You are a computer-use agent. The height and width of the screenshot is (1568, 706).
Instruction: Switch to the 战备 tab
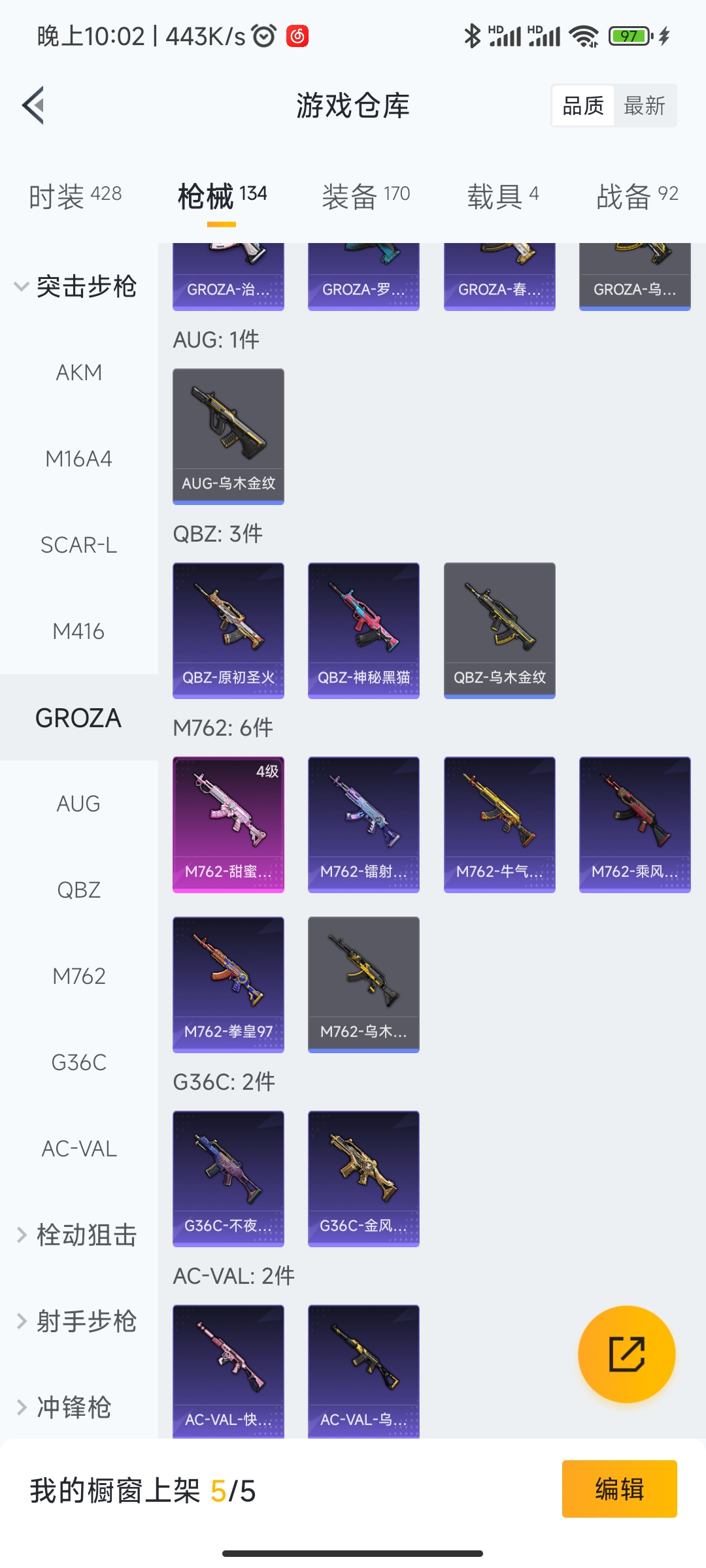[637, 195]
